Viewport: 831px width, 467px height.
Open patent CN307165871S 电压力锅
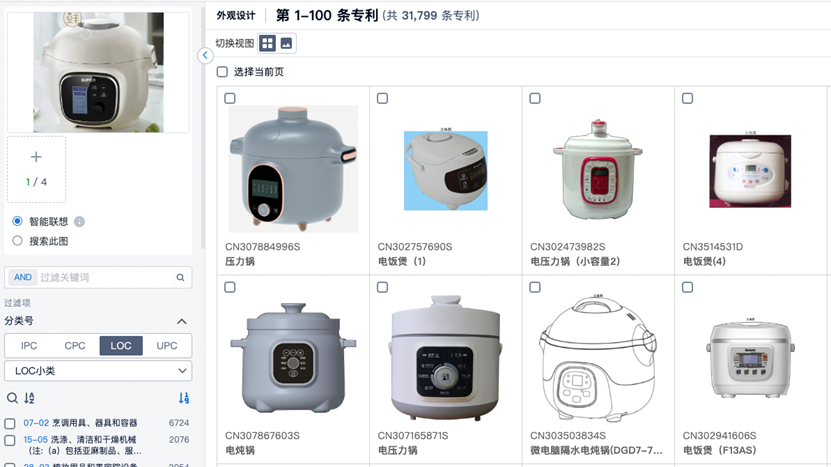pyautogui.click(x=444, y=357)
